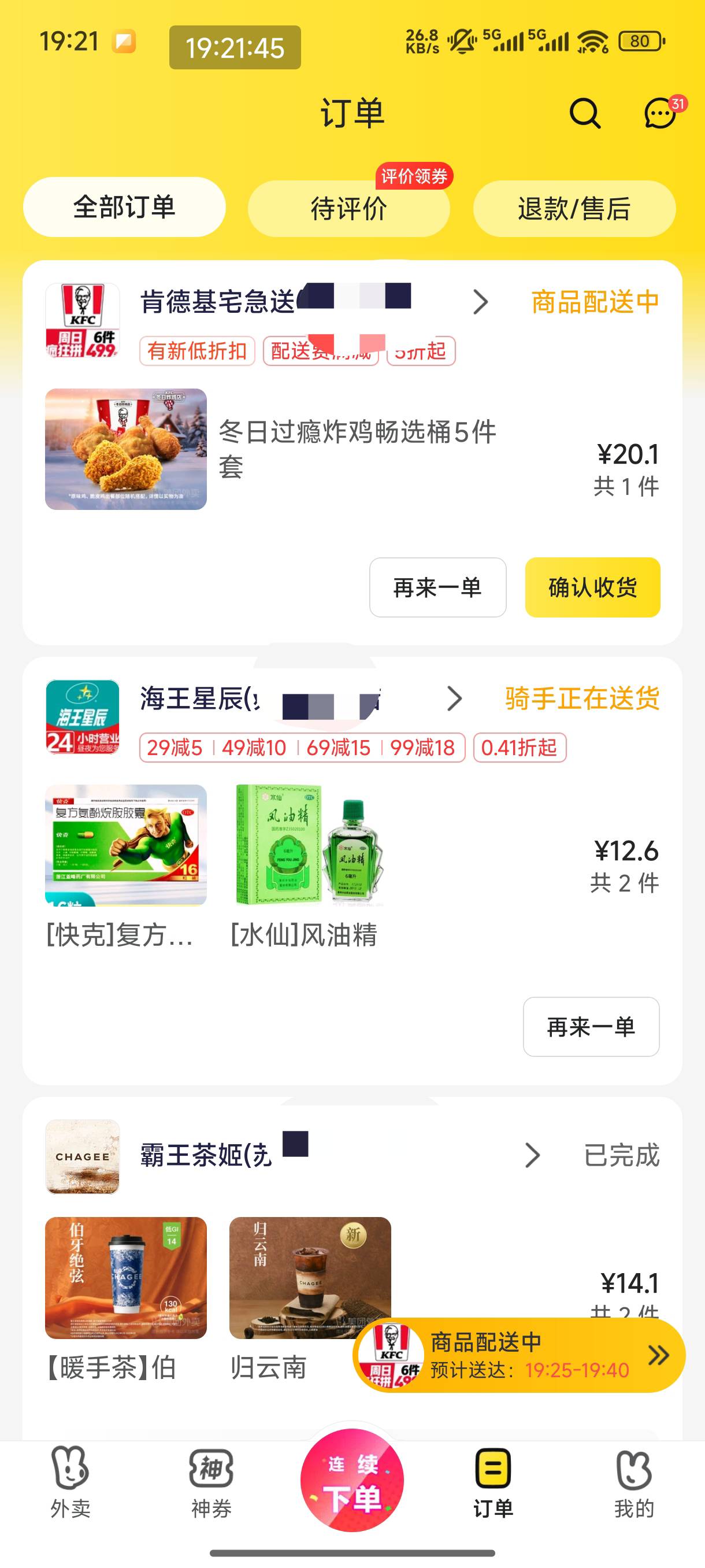Go to the 外卖 tab

tap(70, 1482)
